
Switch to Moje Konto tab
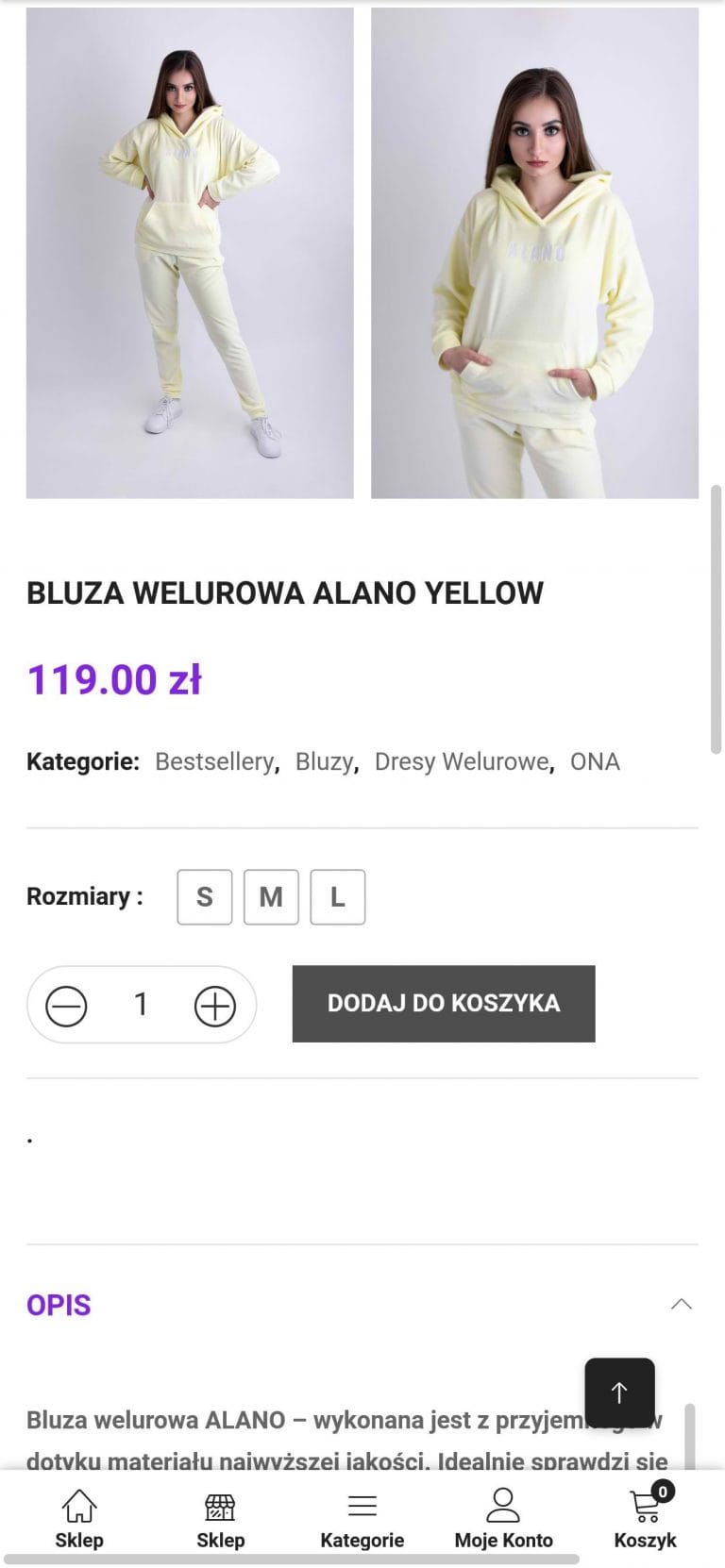click(x=503, y=1518)
